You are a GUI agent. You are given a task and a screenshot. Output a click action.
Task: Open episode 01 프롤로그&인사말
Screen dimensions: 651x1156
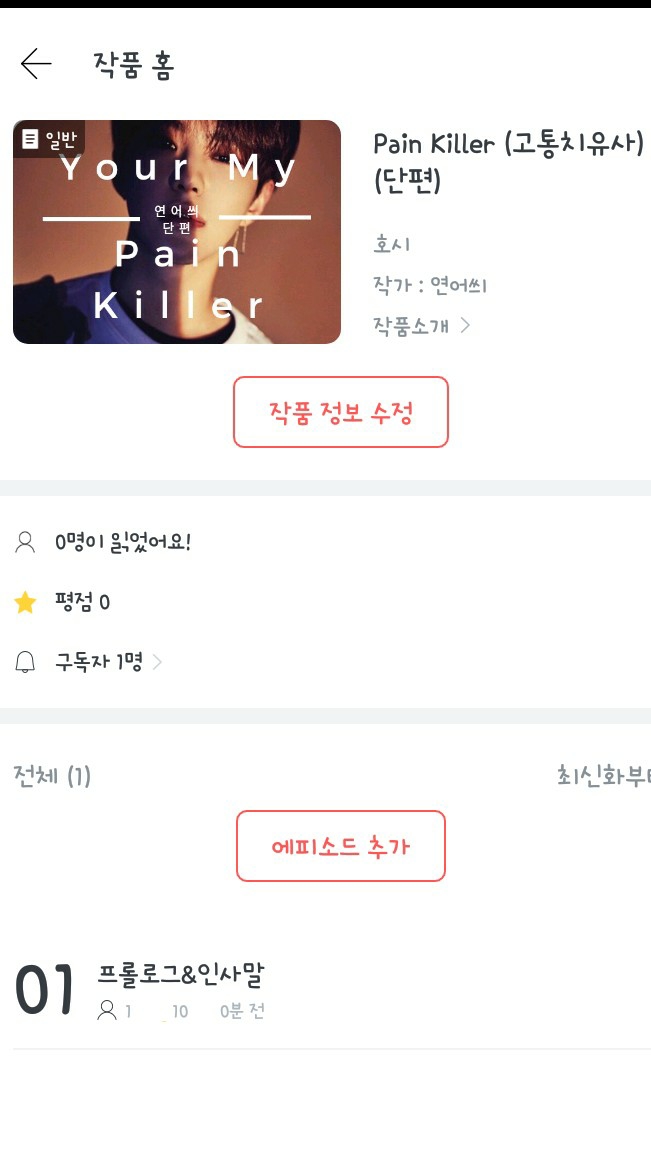tap(325, 990)
